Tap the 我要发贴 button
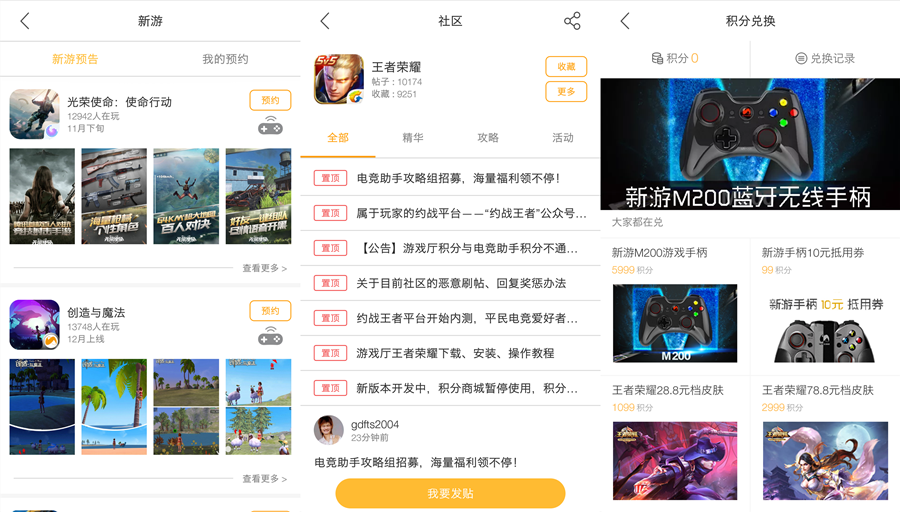Screen dimensions: 900x512 point(450,493)
